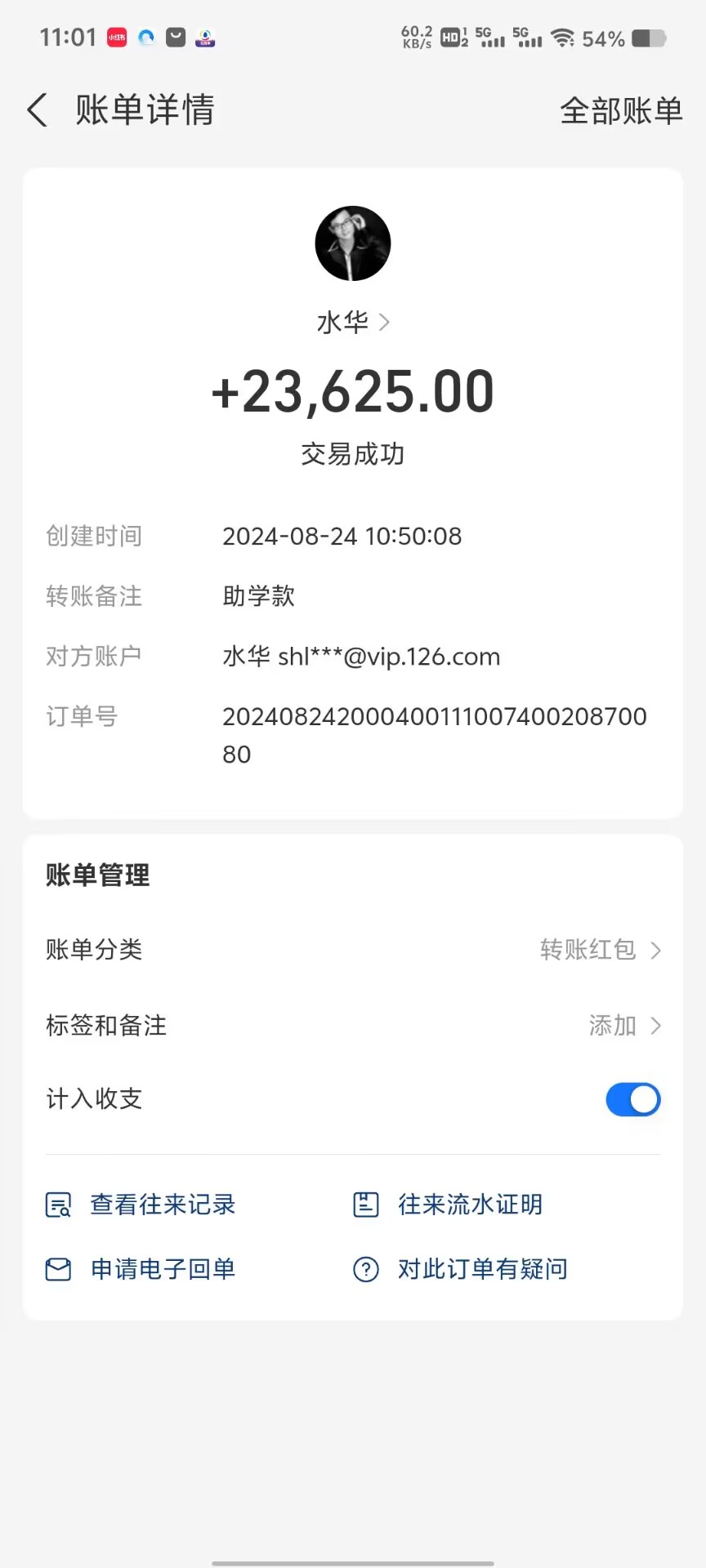
Task: Go back from 账单详情 page
Action: click(38, 110)
